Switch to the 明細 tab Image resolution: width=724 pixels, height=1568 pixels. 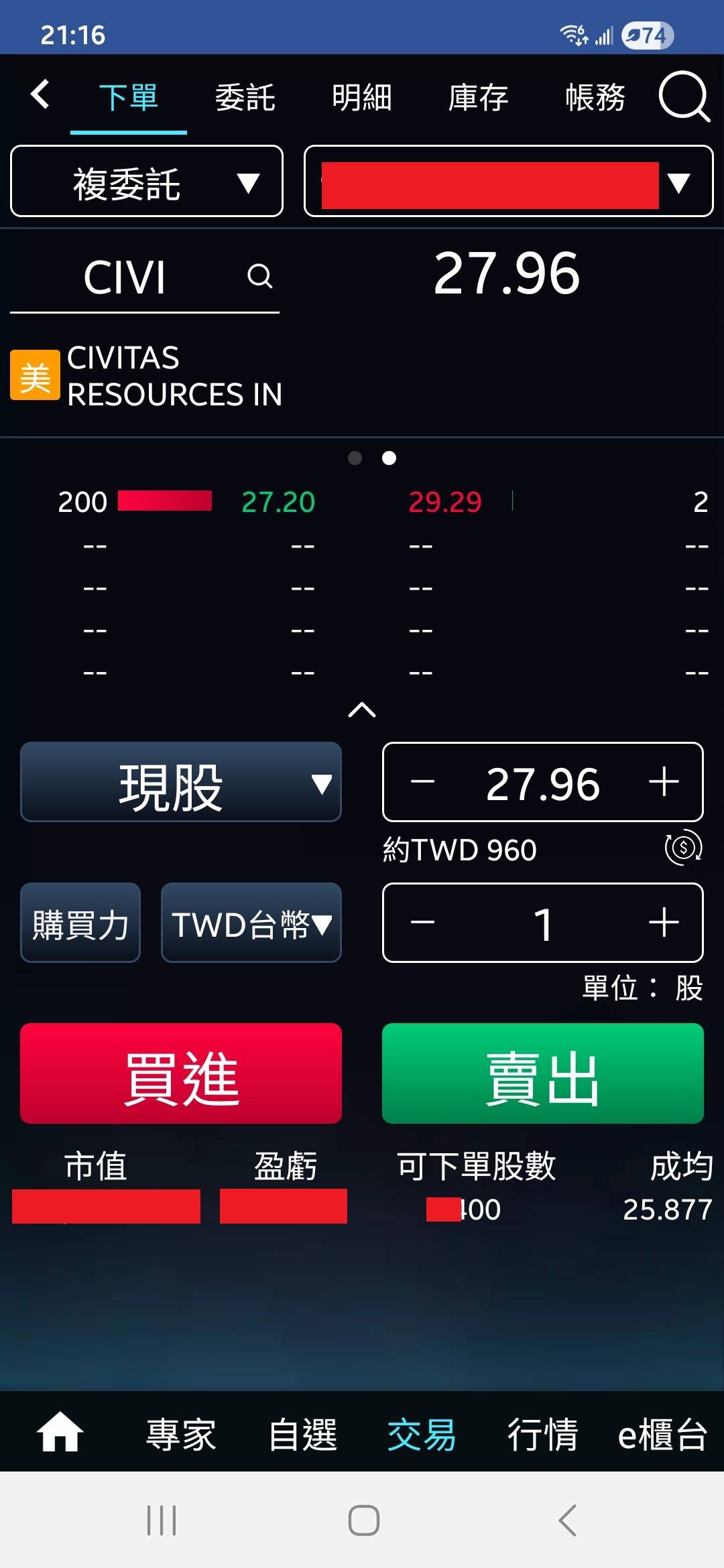361,98
